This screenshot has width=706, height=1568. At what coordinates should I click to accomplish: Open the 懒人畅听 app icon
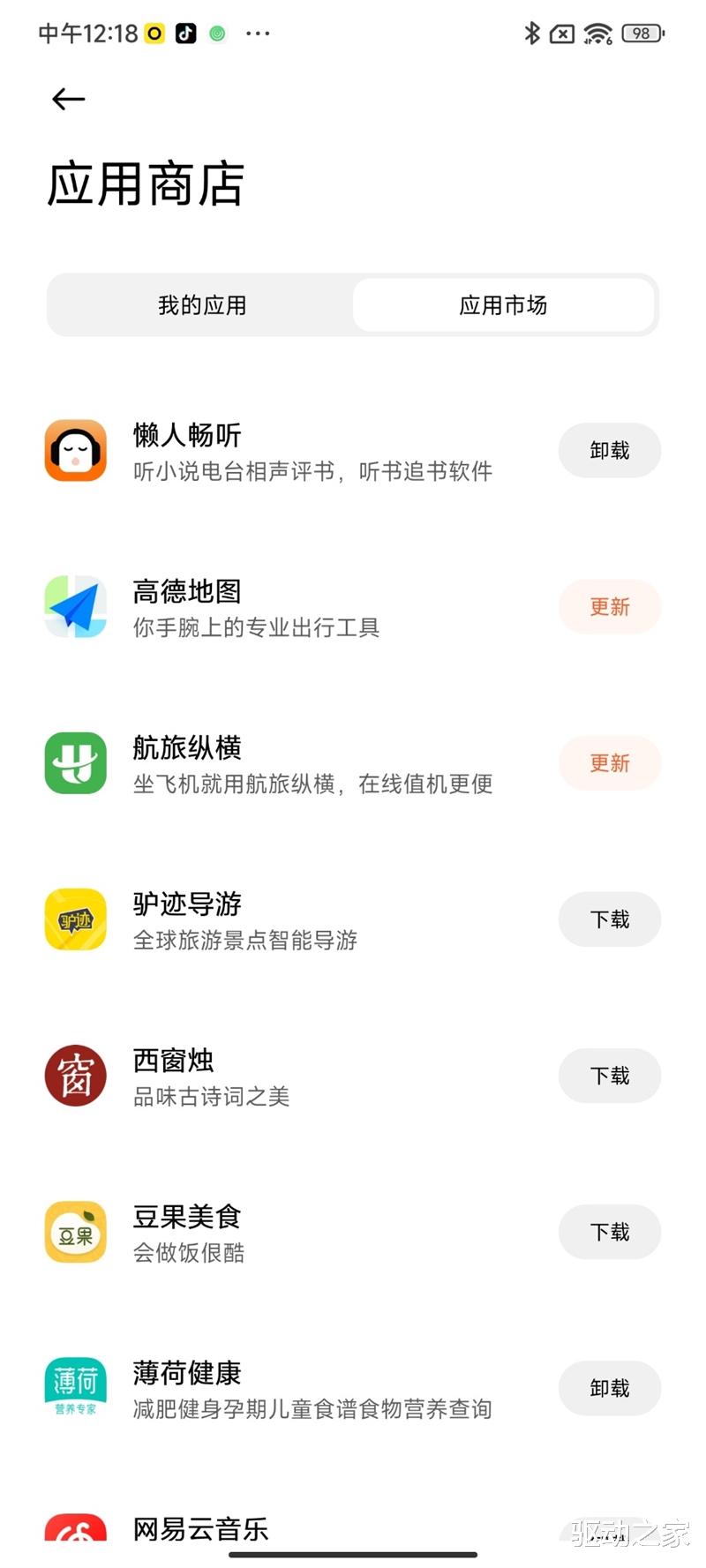tap(75, 450)
